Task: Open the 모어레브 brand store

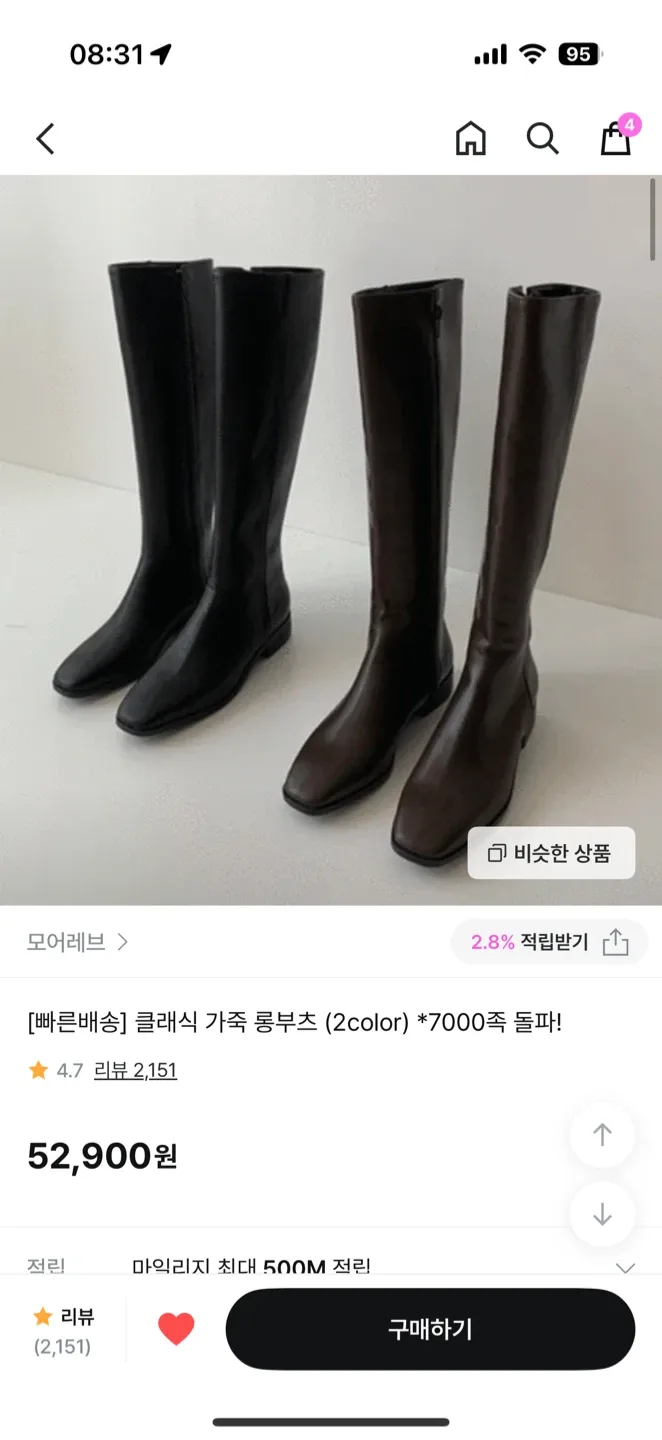Action: point(77,942)
